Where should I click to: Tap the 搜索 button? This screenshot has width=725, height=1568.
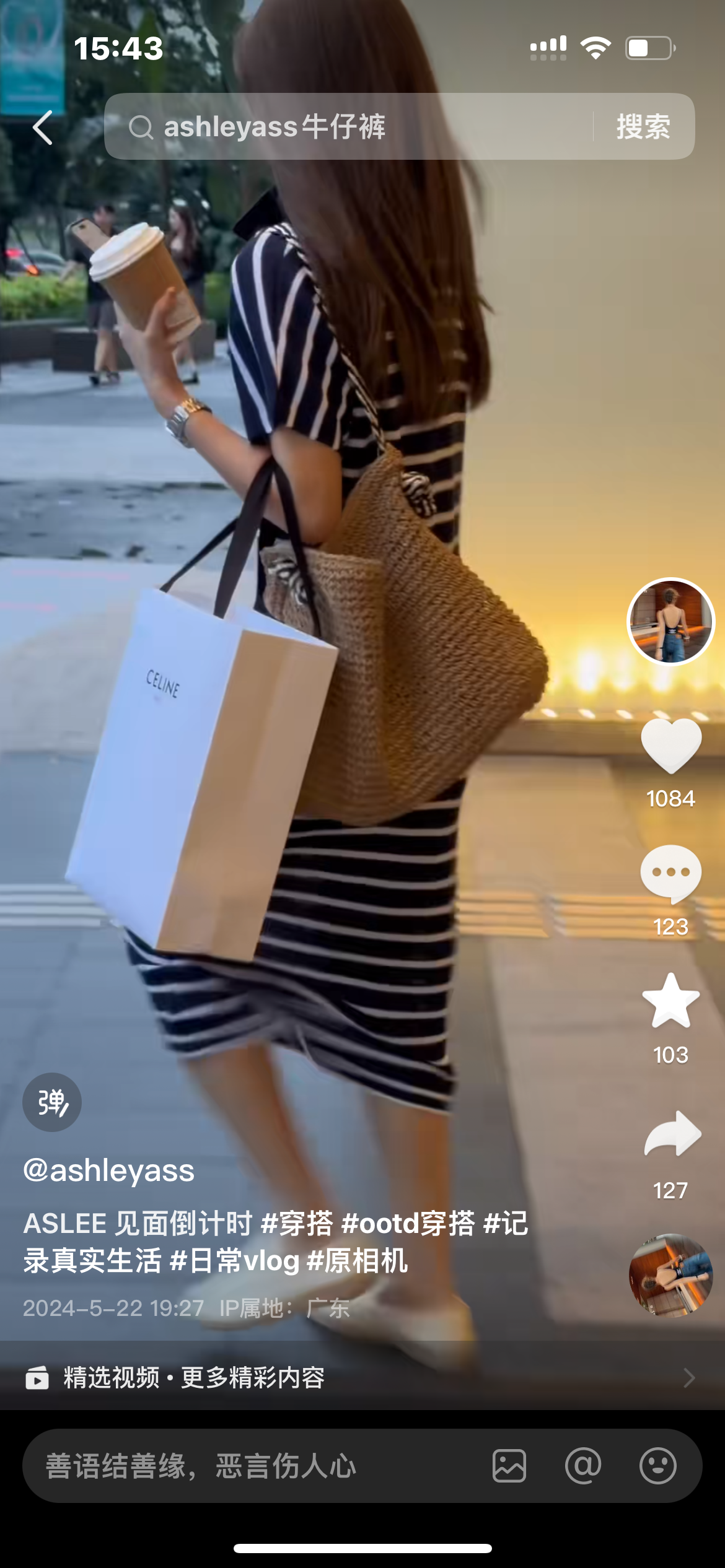[643, 127]
